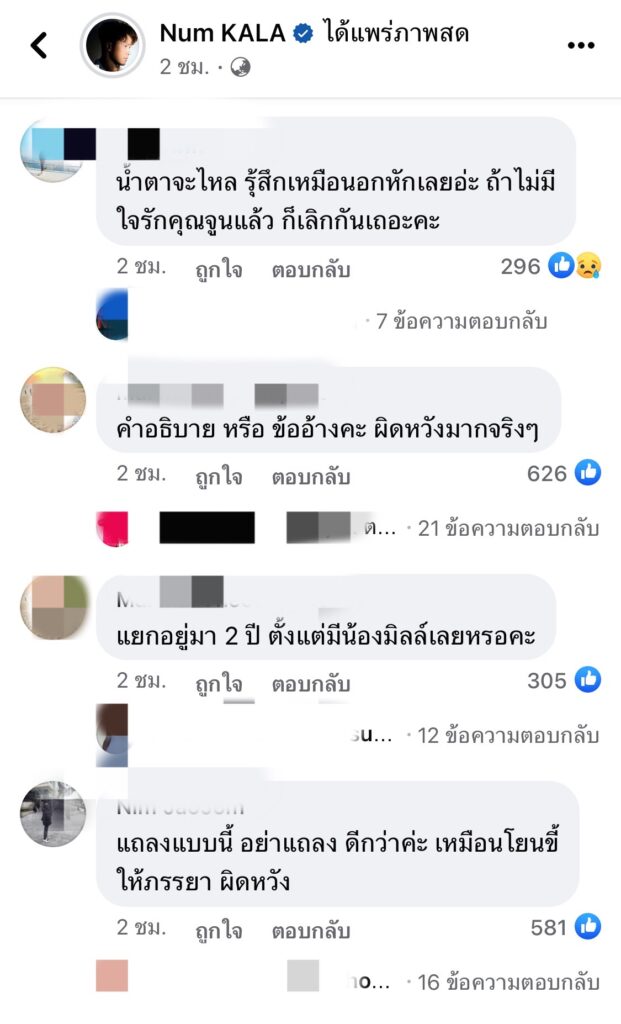Open the three-dot overflow menu

581,45
